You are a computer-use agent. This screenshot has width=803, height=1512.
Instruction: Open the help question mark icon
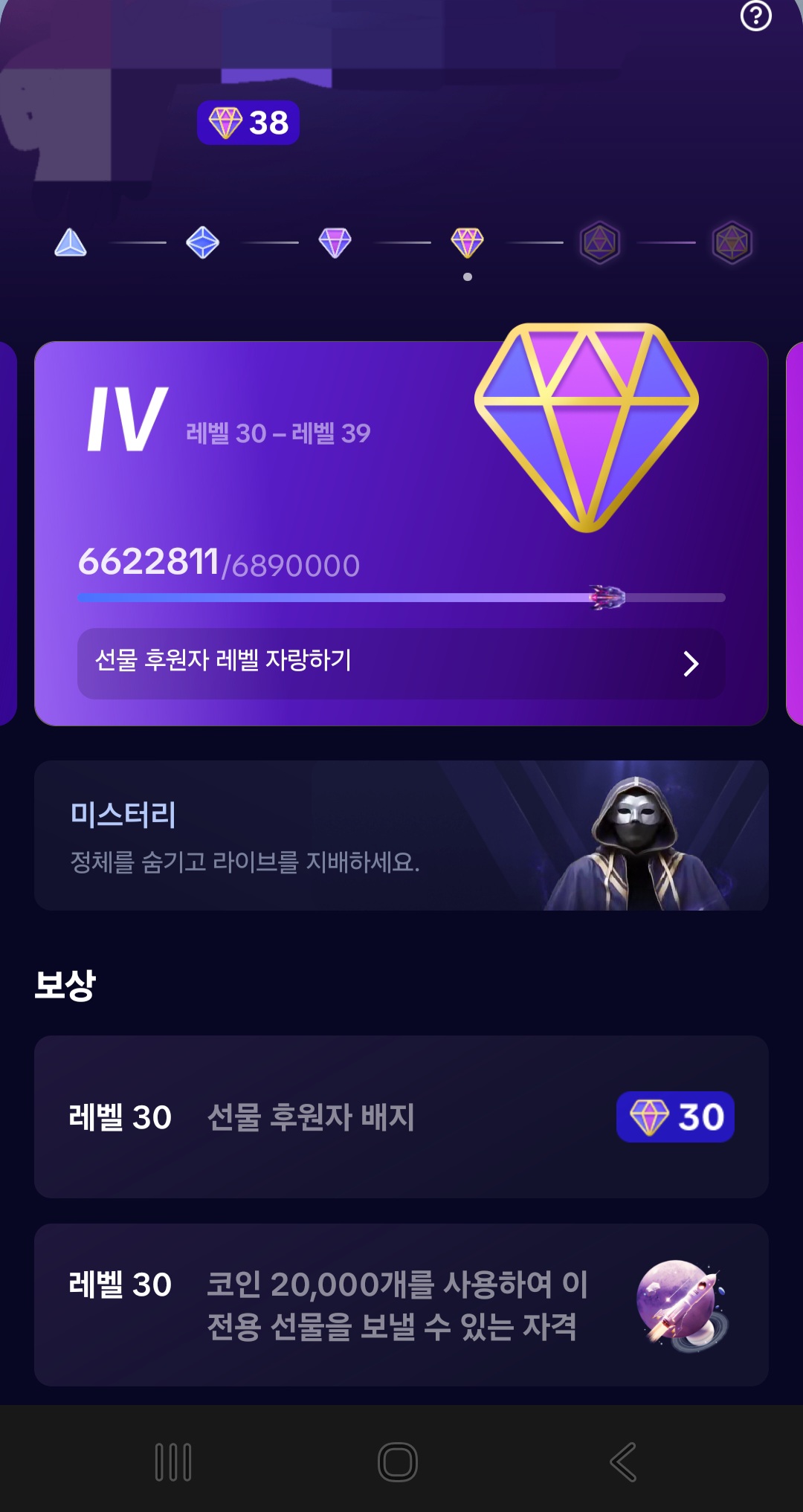coord(756,16)
